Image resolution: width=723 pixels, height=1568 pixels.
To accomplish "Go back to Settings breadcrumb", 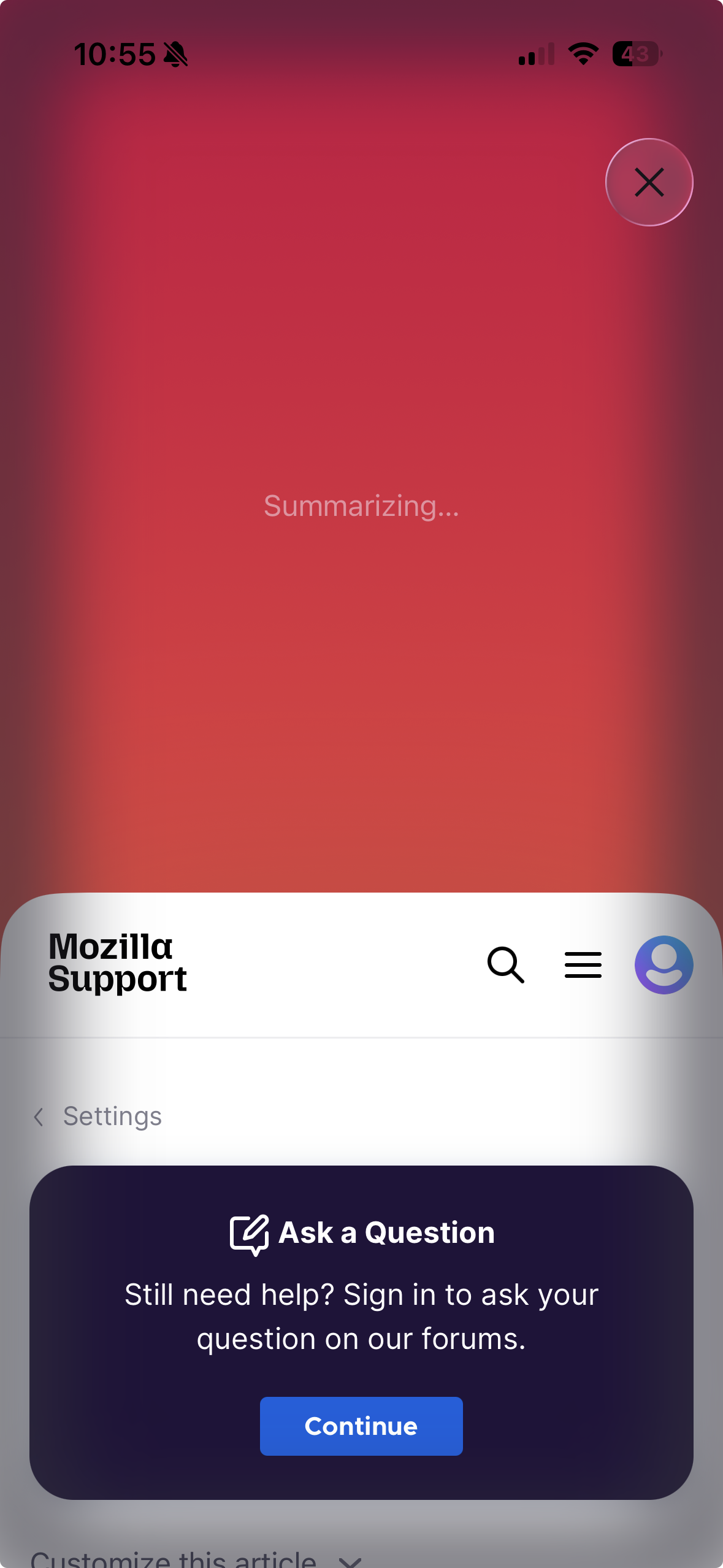I will tap(112, 1116).
